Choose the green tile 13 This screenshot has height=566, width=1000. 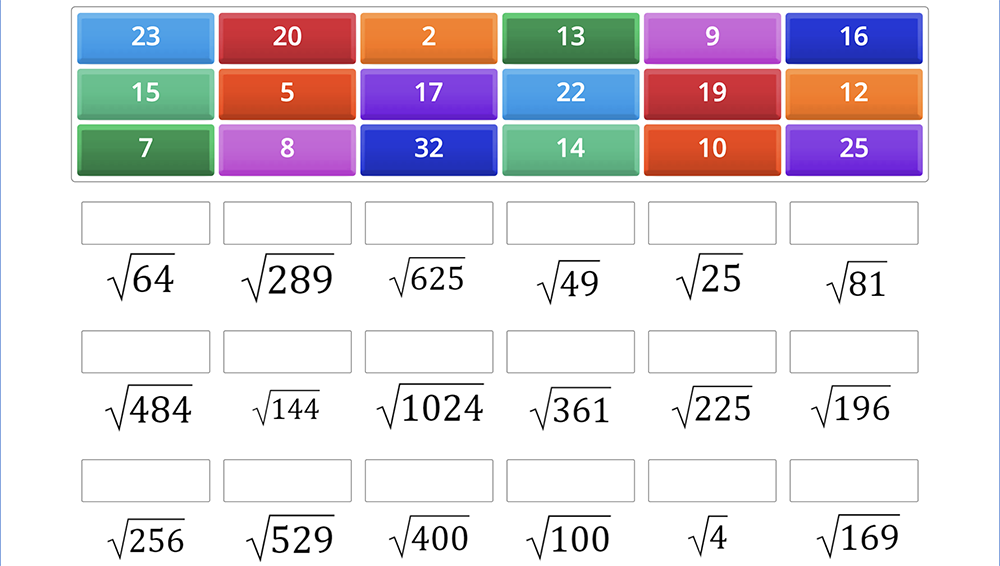(570, 38)
